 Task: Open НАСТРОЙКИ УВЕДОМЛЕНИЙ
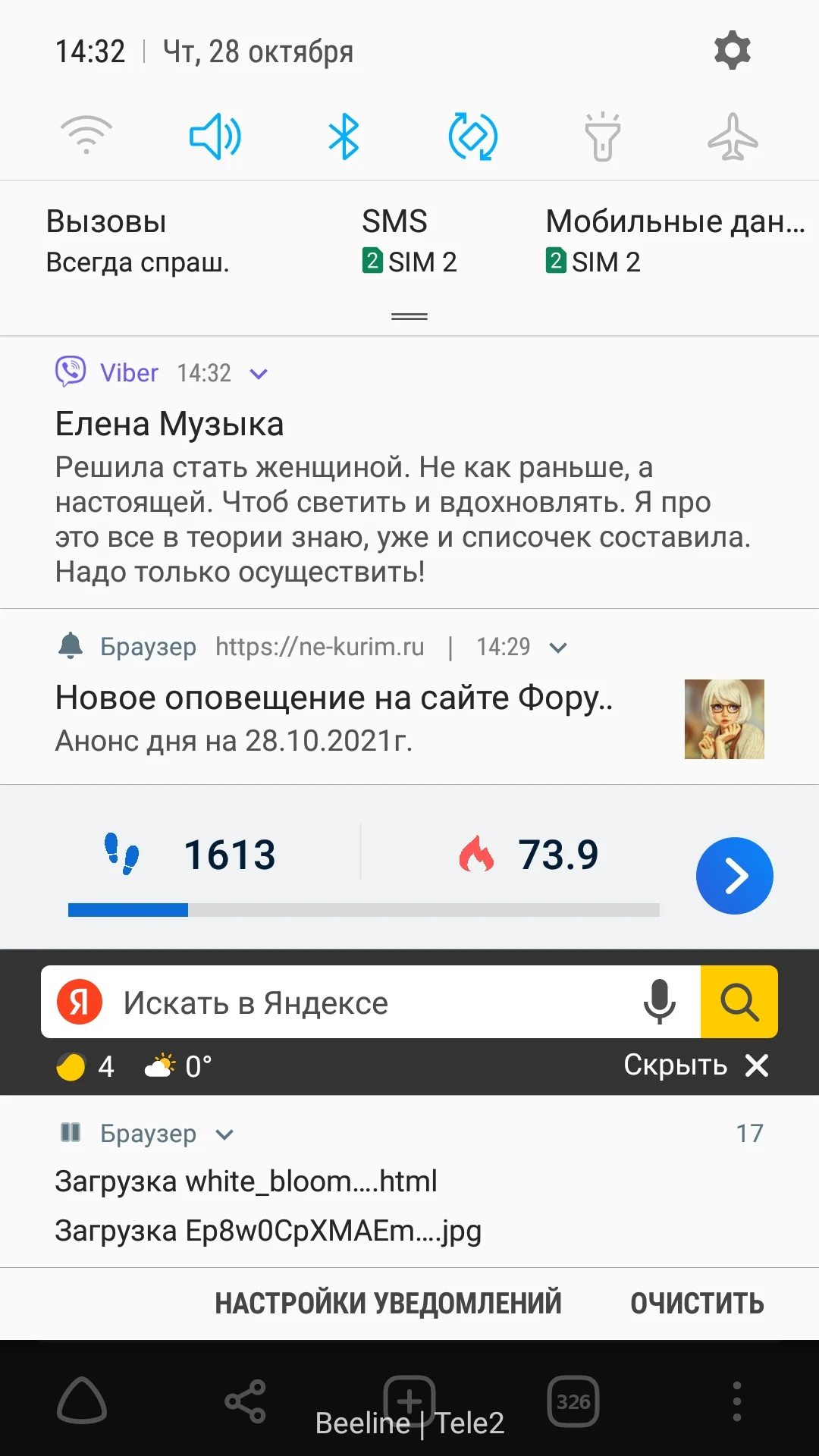pos(388,1303)
